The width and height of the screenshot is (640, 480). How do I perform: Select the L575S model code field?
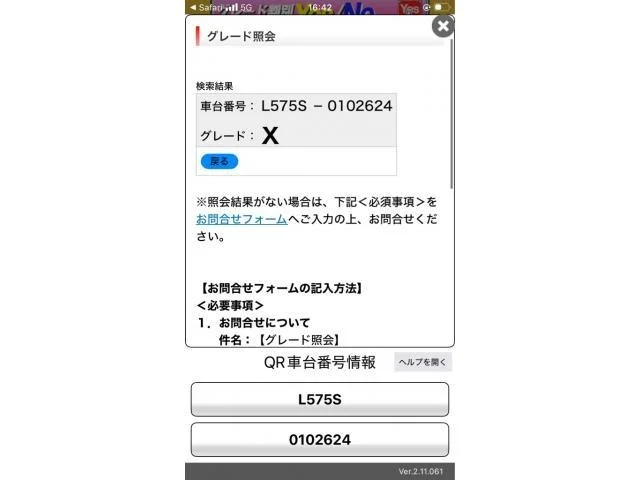pos(320,399)
